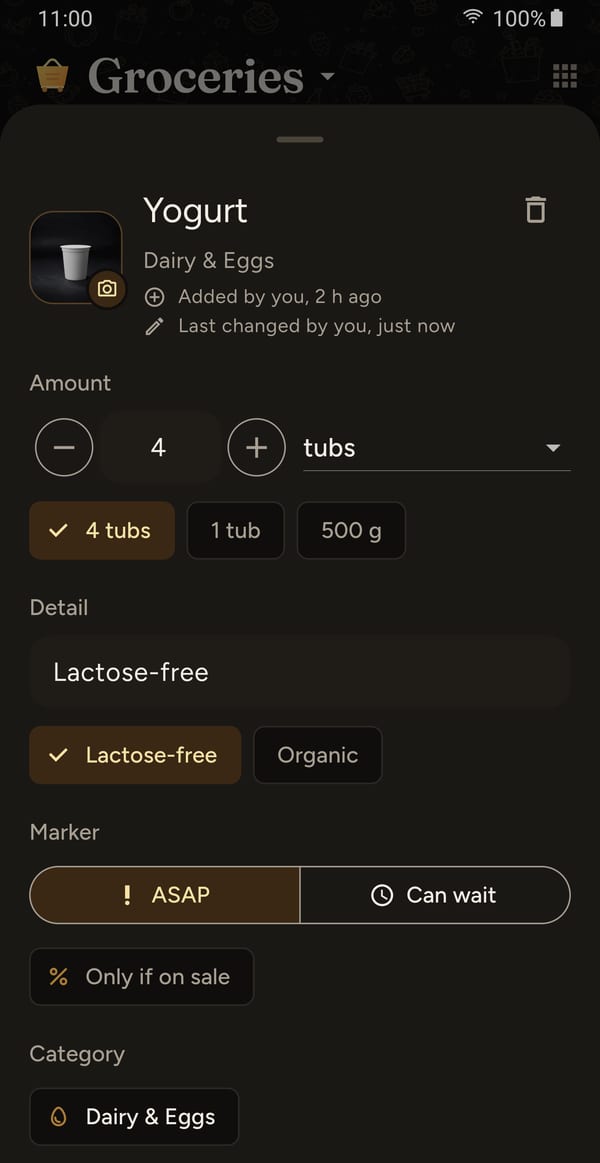The image size is (600, 1163).
Task: Change the Dairy & Eggs category
Action: point(134,1117)
